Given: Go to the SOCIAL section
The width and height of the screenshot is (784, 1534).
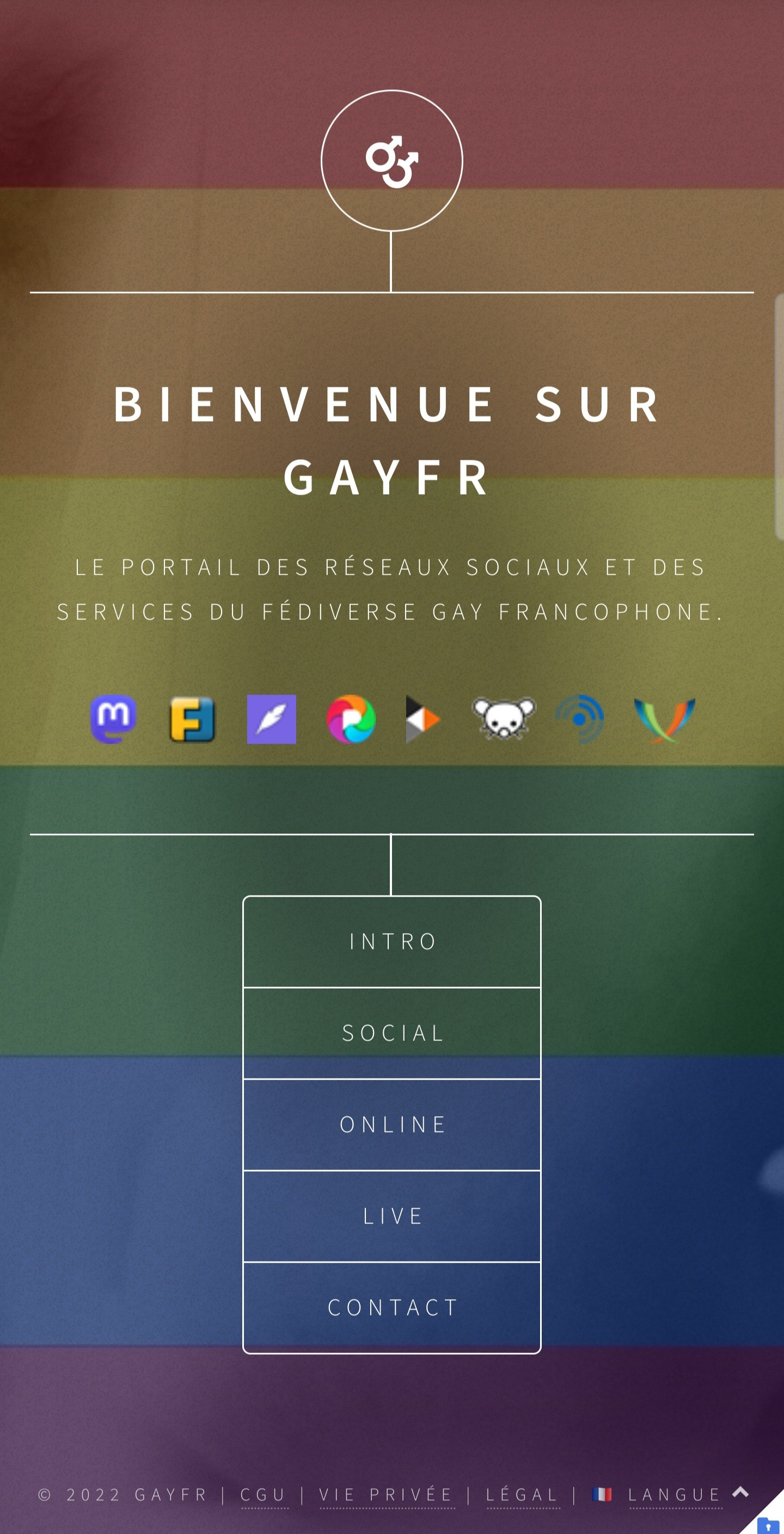Looking at the screenshot, I should click(391, 1033).
